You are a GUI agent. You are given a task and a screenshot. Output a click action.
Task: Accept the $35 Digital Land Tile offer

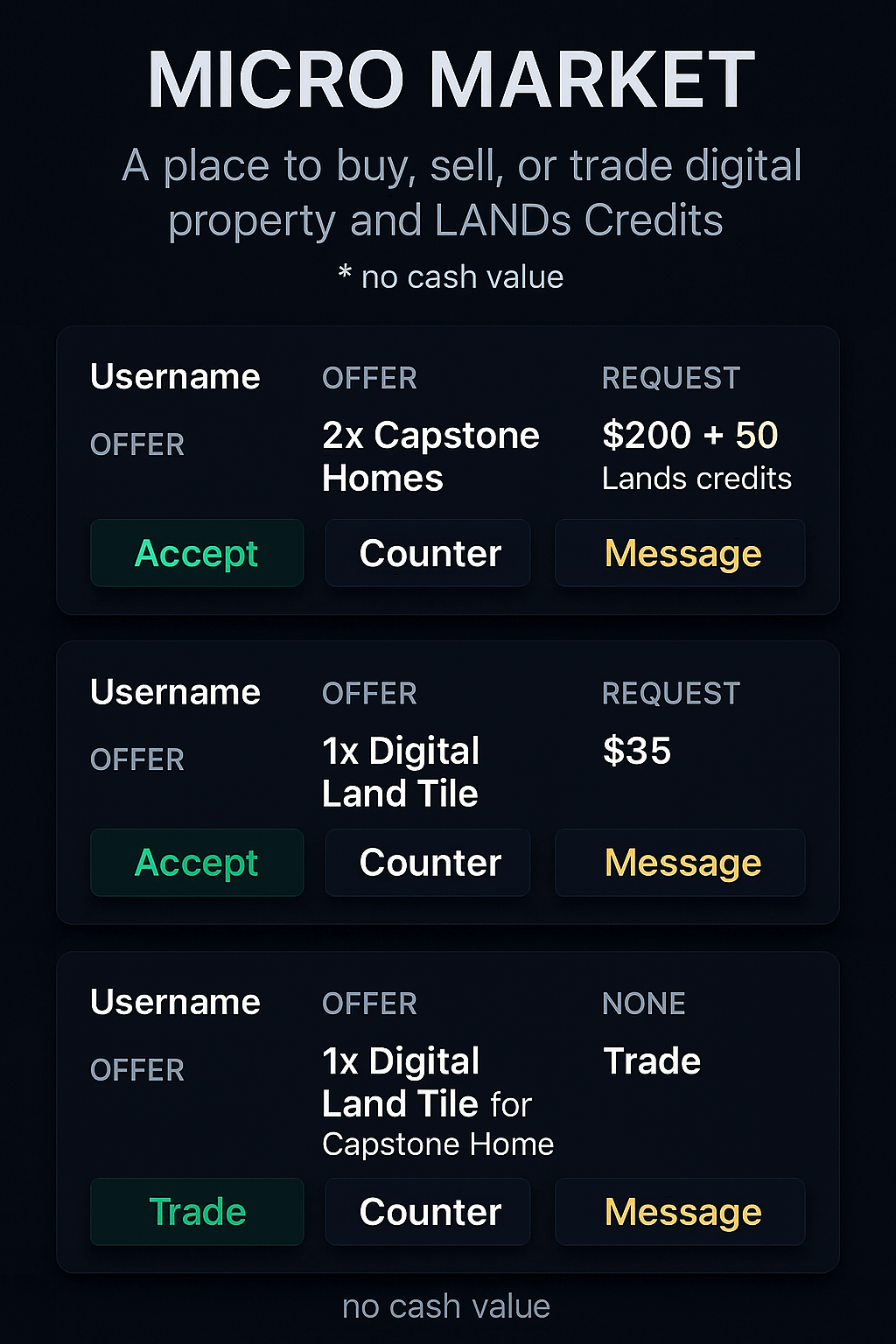(x=197, y=863)
